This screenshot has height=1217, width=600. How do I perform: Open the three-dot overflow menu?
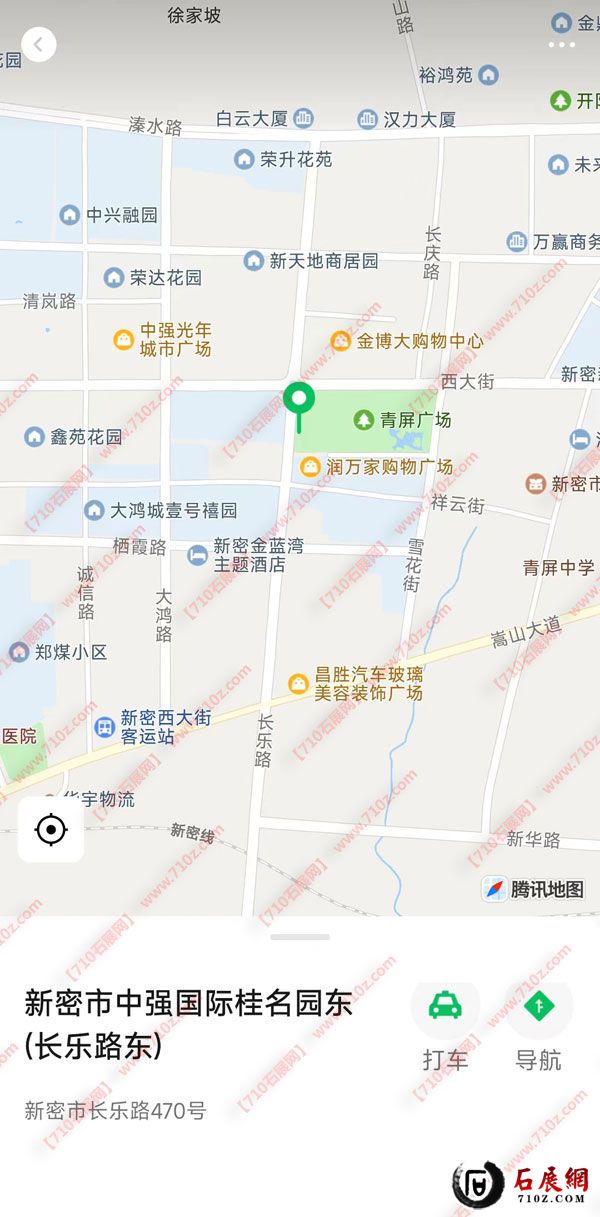562,44
